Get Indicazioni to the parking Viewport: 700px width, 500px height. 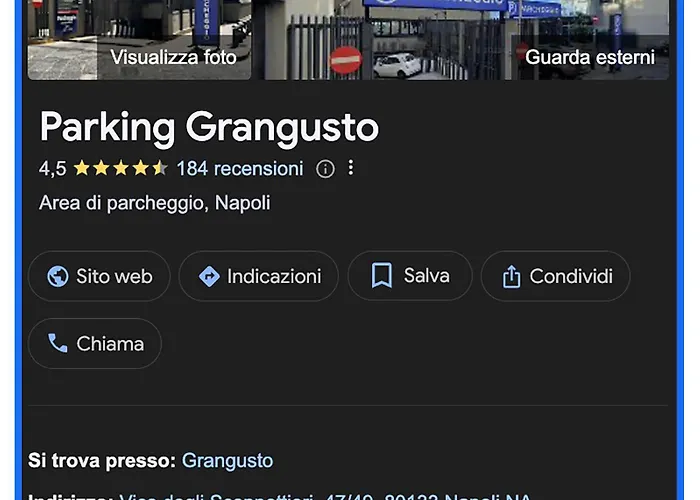click(x=259, y=276)
